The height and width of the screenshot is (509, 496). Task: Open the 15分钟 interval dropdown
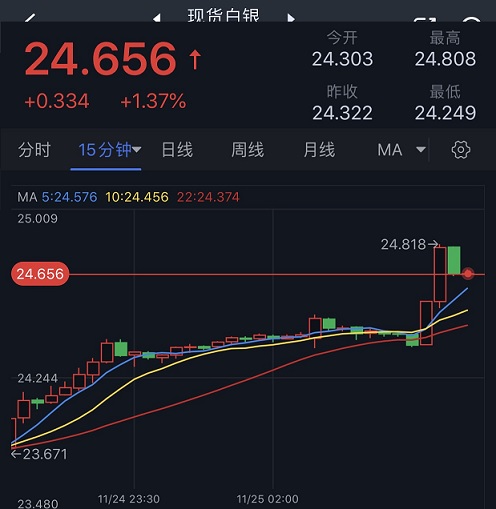pyautogui.click(x=109, y=150)
